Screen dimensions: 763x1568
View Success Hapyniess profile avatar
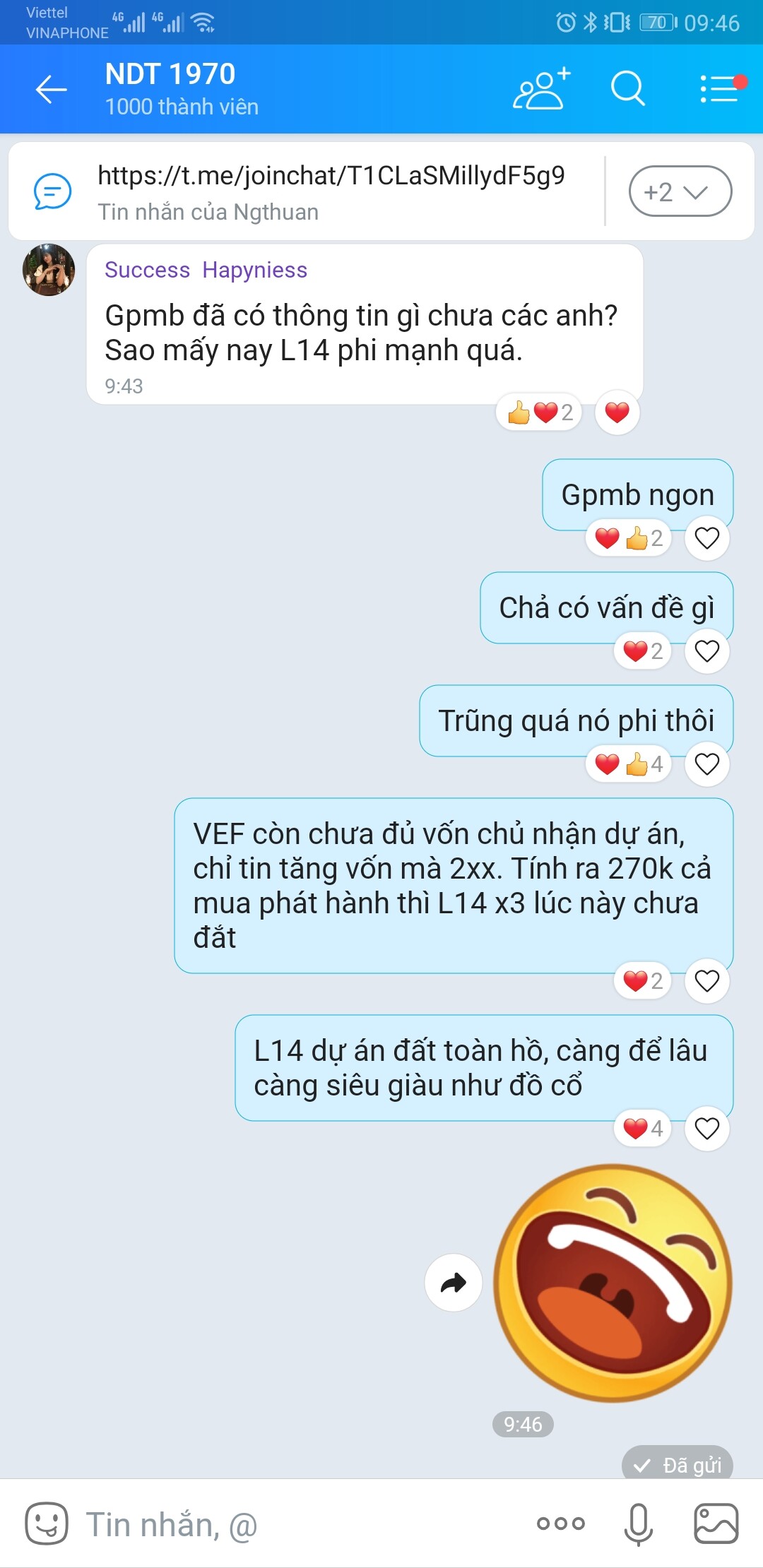pos(49,270)
